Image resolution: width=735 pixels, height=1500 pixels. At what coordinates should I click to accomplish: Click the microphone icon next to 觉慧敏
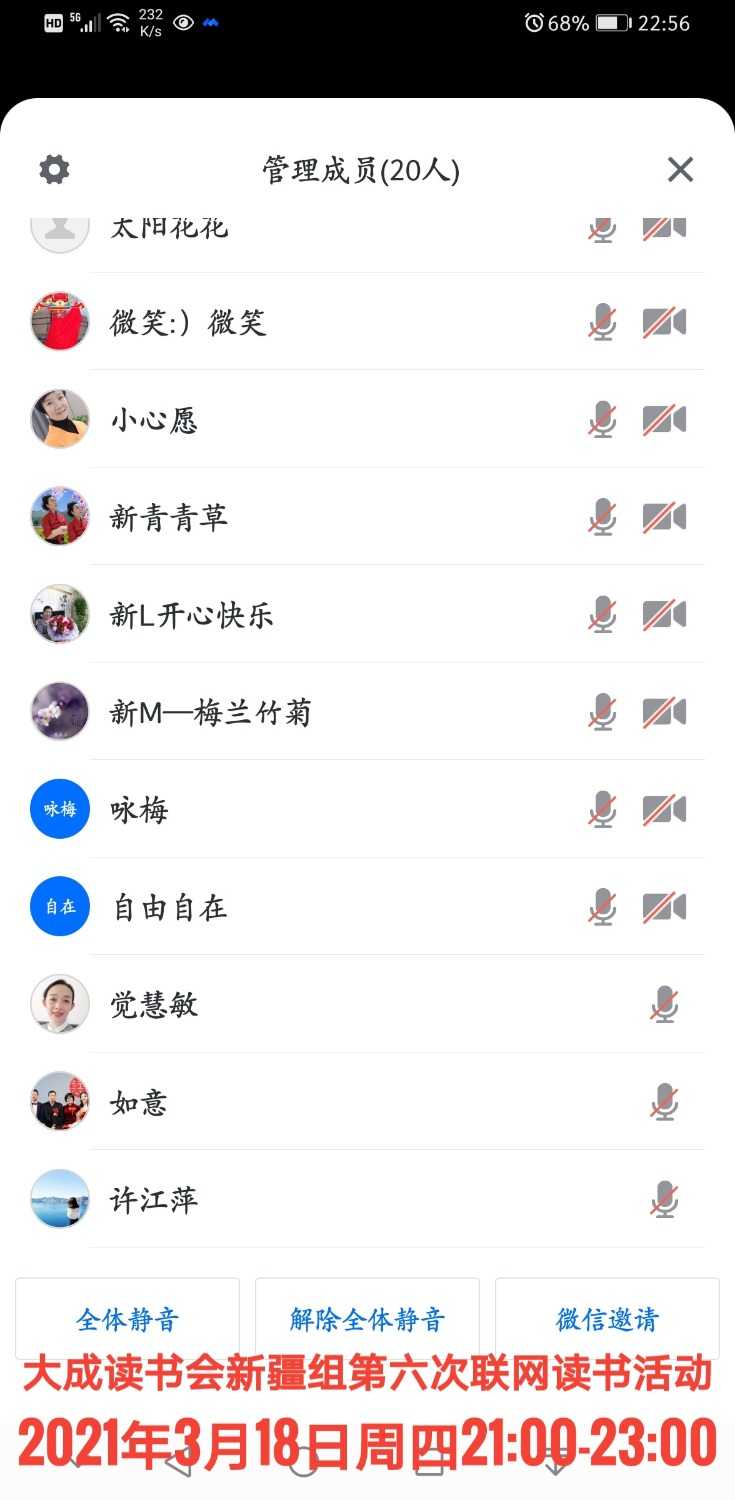click(x=665, y=1005)
